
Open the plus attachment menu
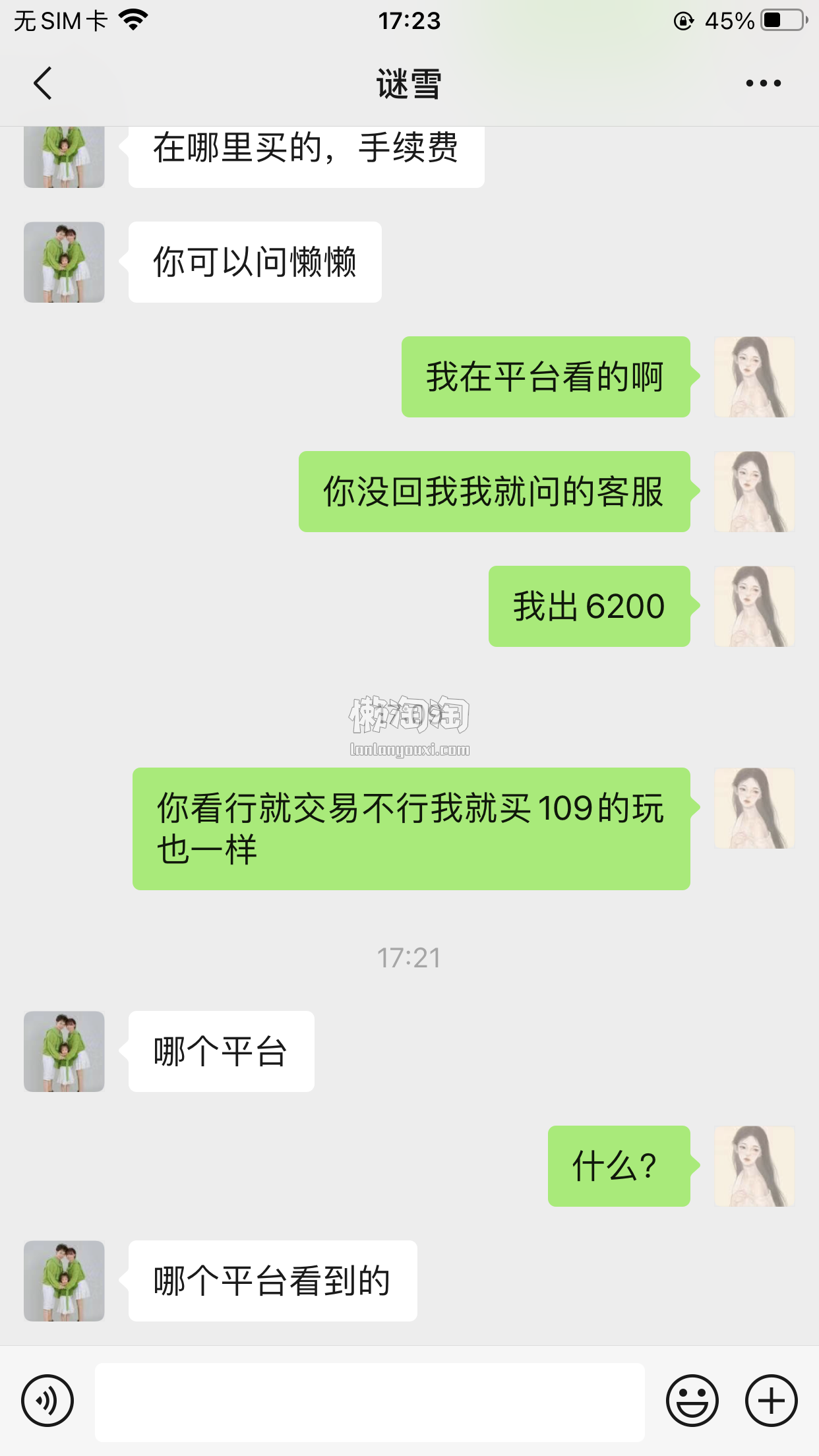pos(771,1401)
